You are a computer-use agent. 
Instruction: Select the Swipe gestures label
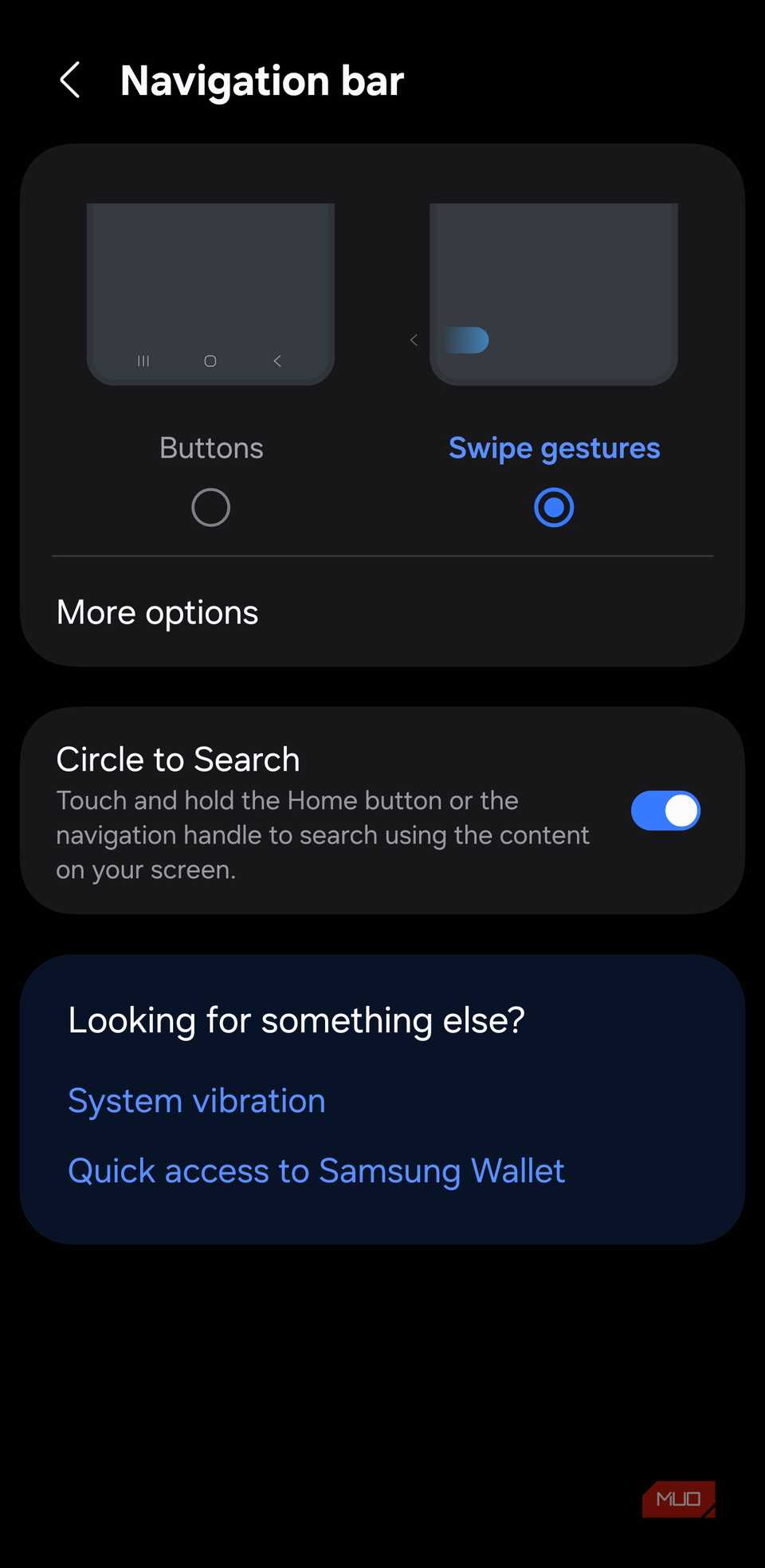tap(554, 447)
